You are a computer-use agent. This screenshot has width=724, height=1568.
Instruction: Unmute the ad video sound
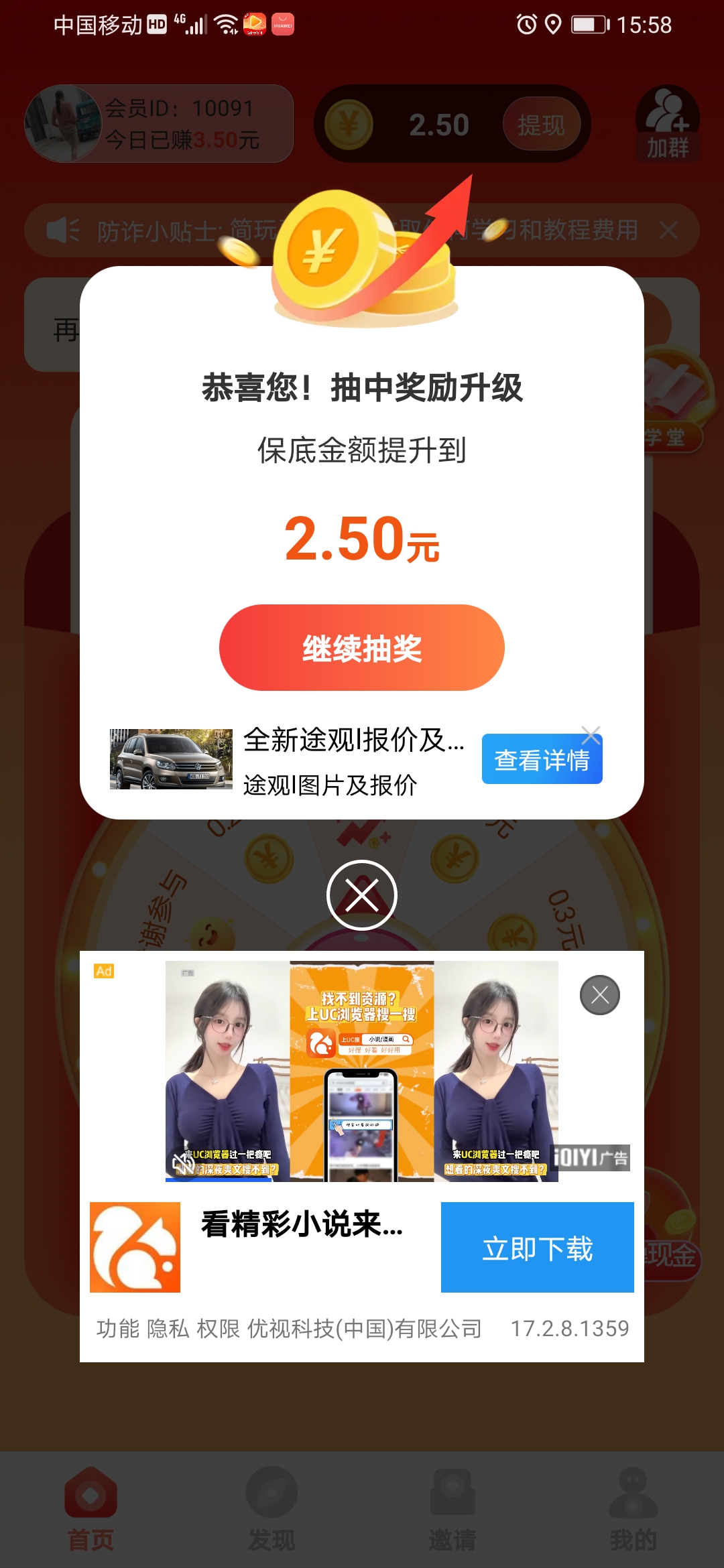click(x=182, y=1164)
